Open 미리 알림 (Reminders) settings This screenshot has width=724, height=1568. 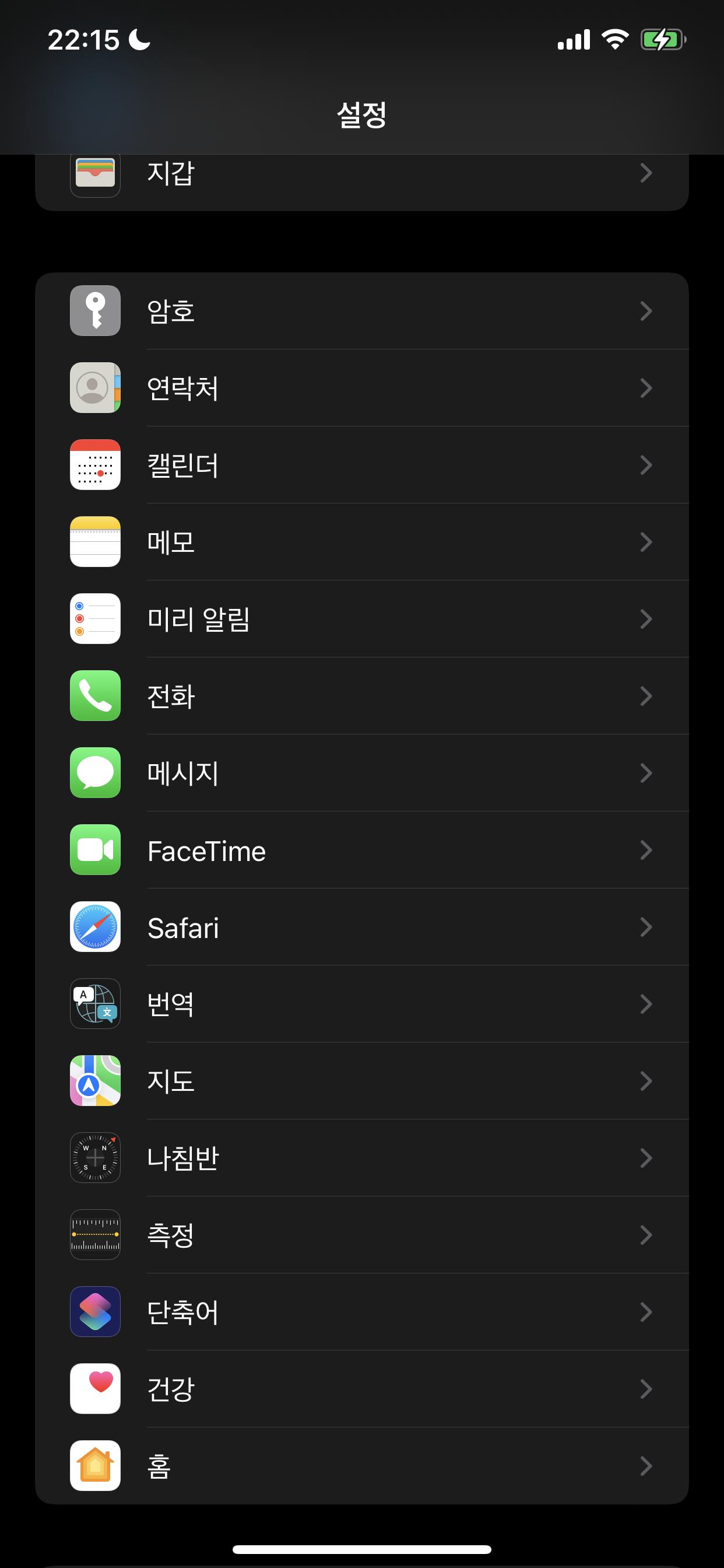(x=361, y=619)
